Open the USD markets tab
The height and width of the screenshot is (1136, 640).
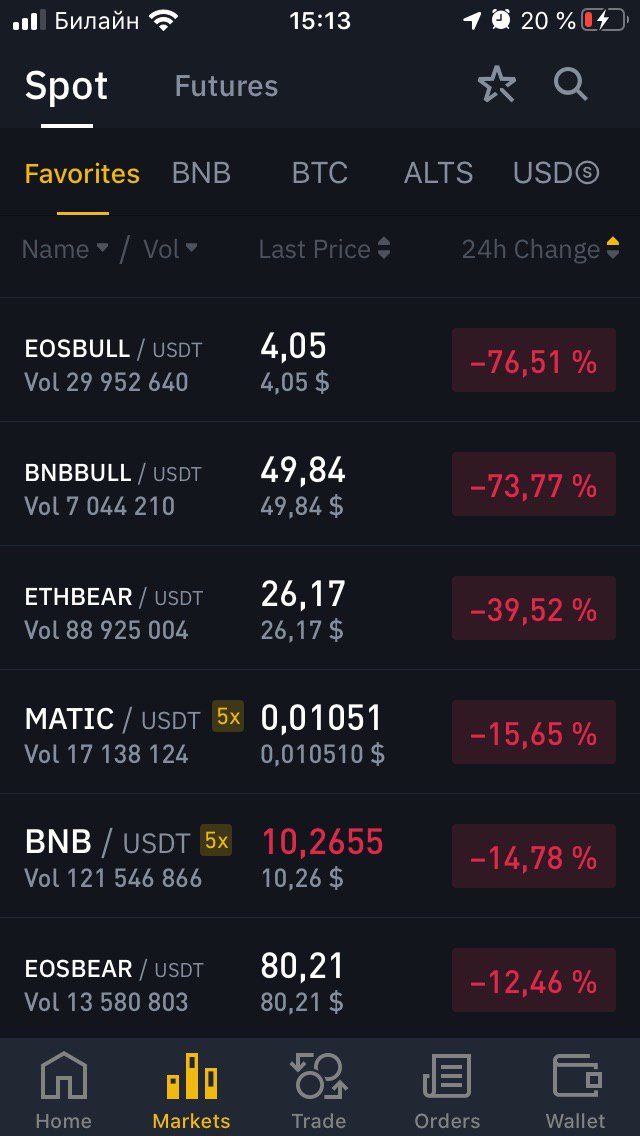click(x=557, y=173)
